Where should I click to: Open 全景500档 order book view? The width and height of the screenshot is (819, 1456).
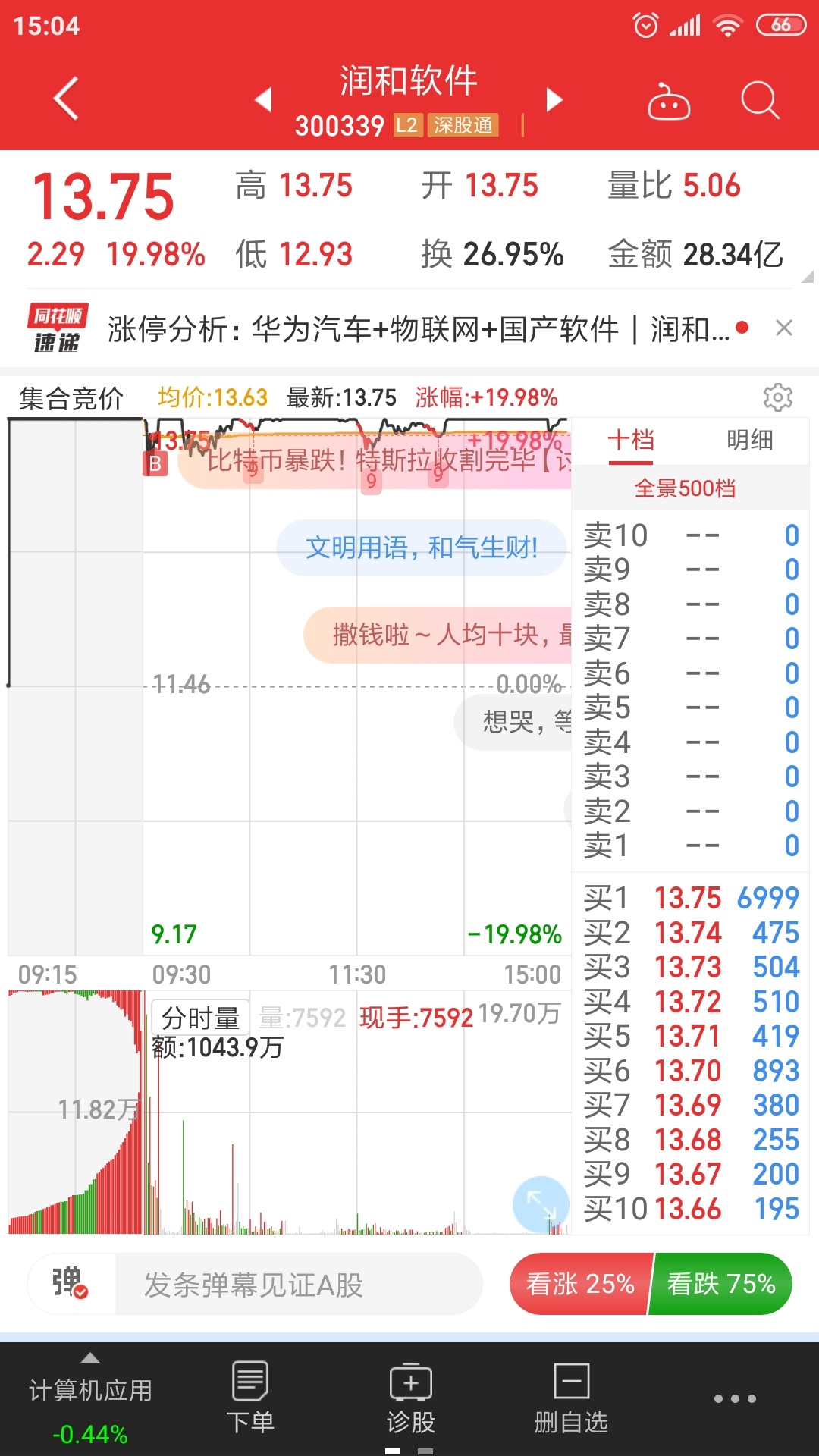click(x=686, y=488)
